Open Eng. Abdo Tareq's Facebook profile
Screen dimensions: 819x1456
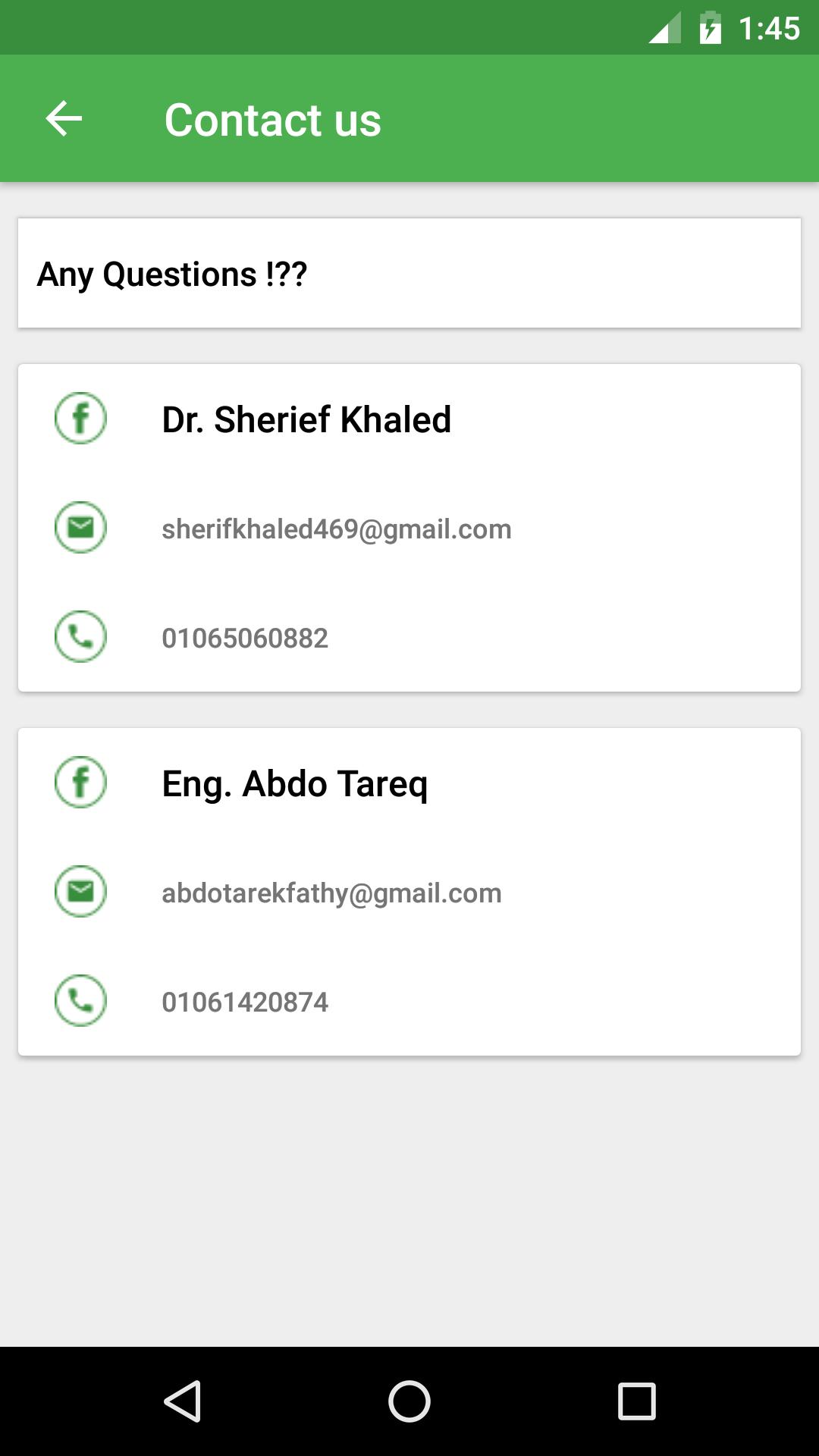point(80,783)
